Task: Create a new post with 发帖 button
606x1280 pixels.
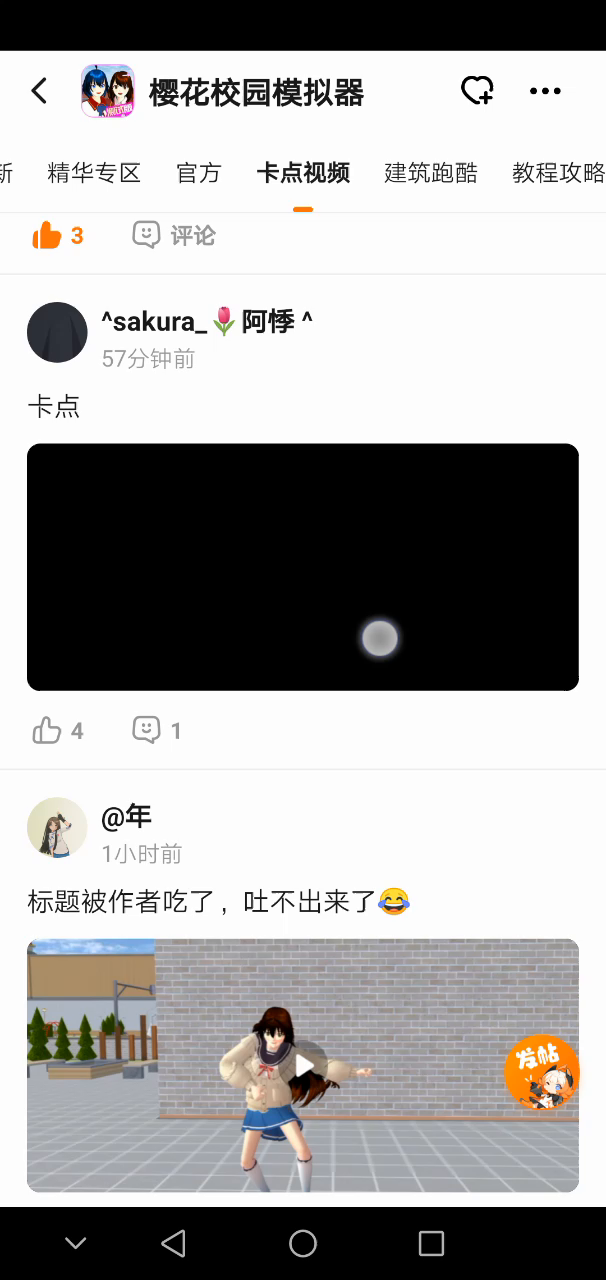Action: (x=542, y=1072)
